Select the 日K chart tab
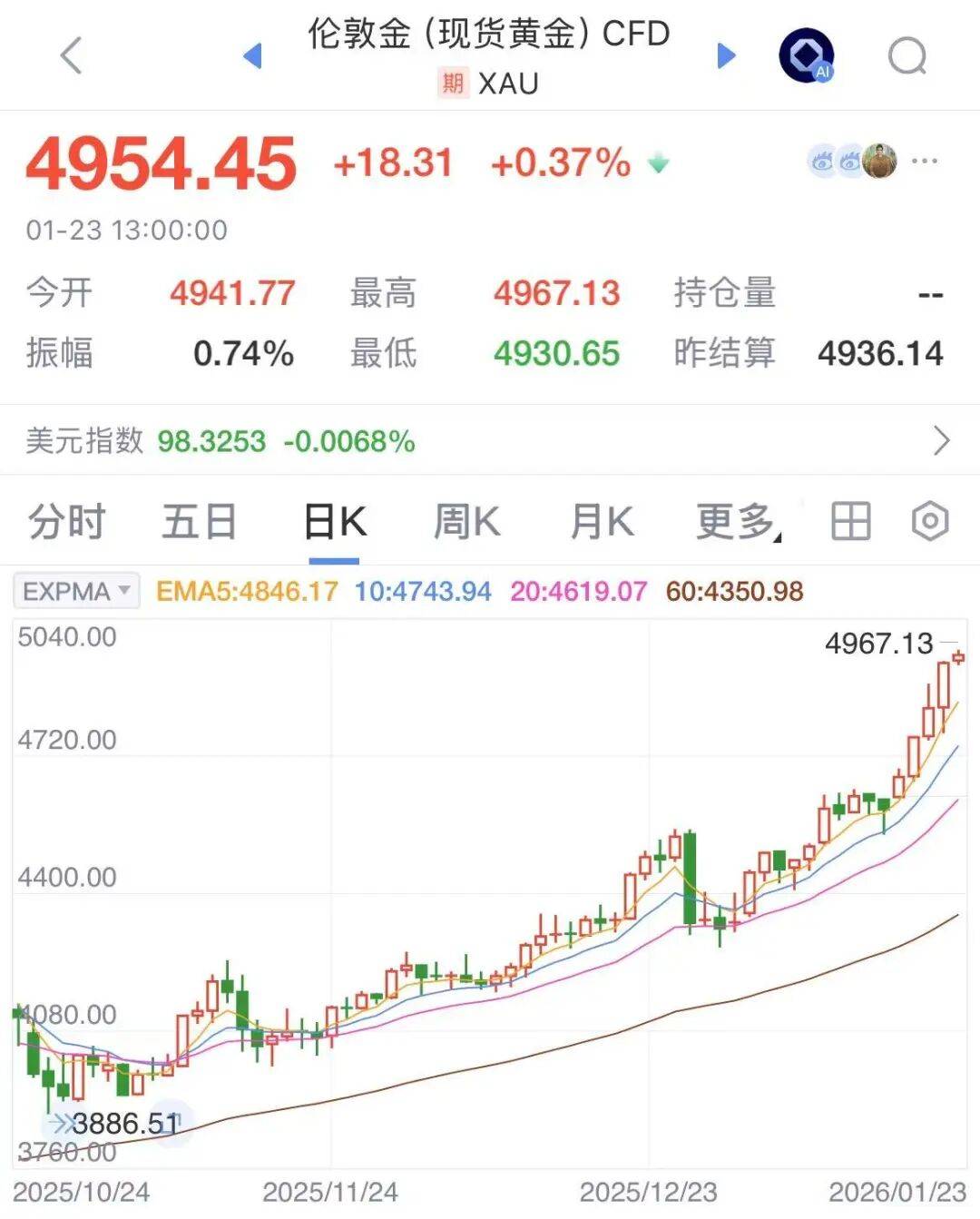Image resolution: width=980 pixels, height=1219 pixels. (334, 522)
